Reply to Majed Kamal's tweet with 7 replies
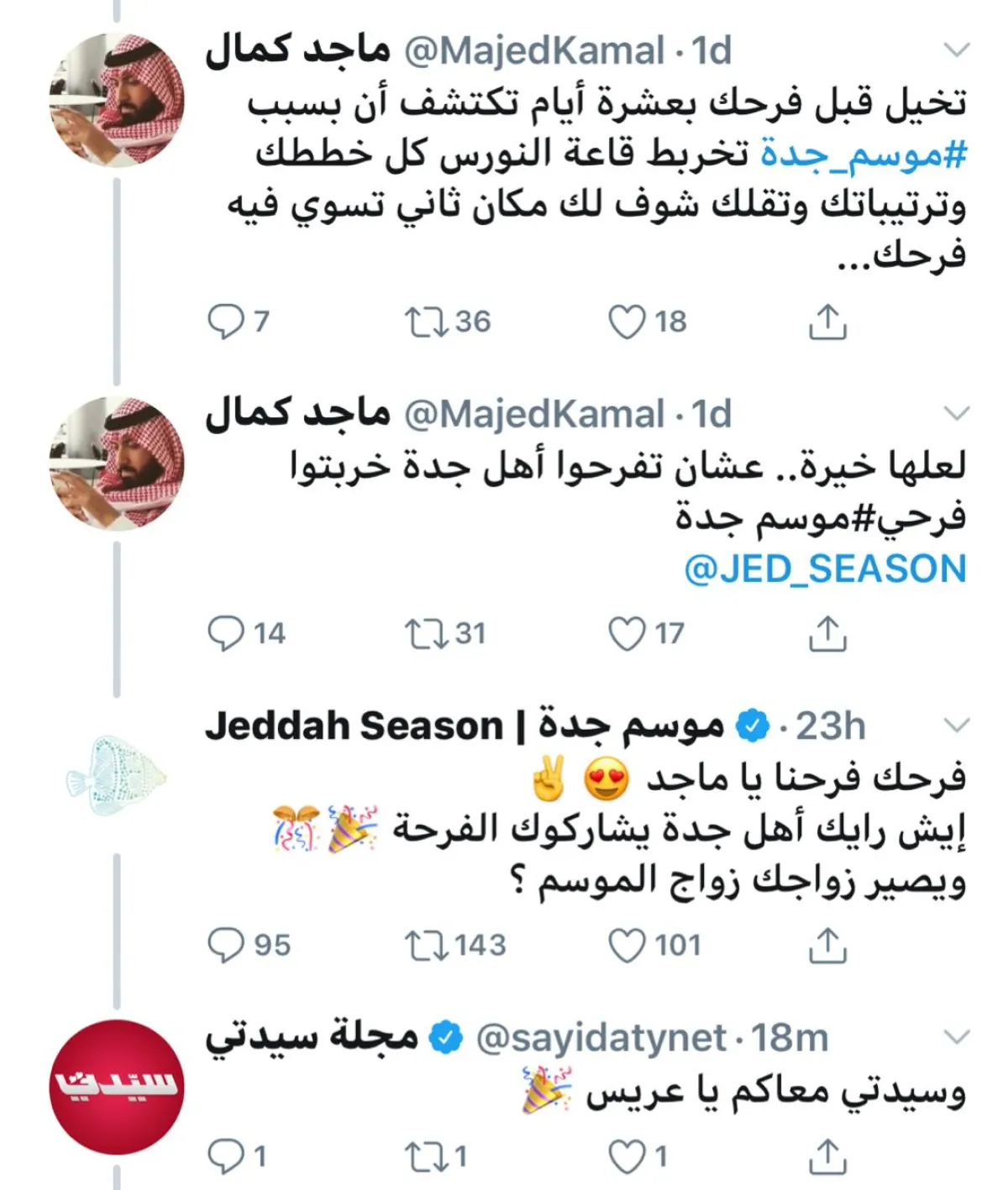This screenshot has width=1008, height=1190. (x=225, y=322)
